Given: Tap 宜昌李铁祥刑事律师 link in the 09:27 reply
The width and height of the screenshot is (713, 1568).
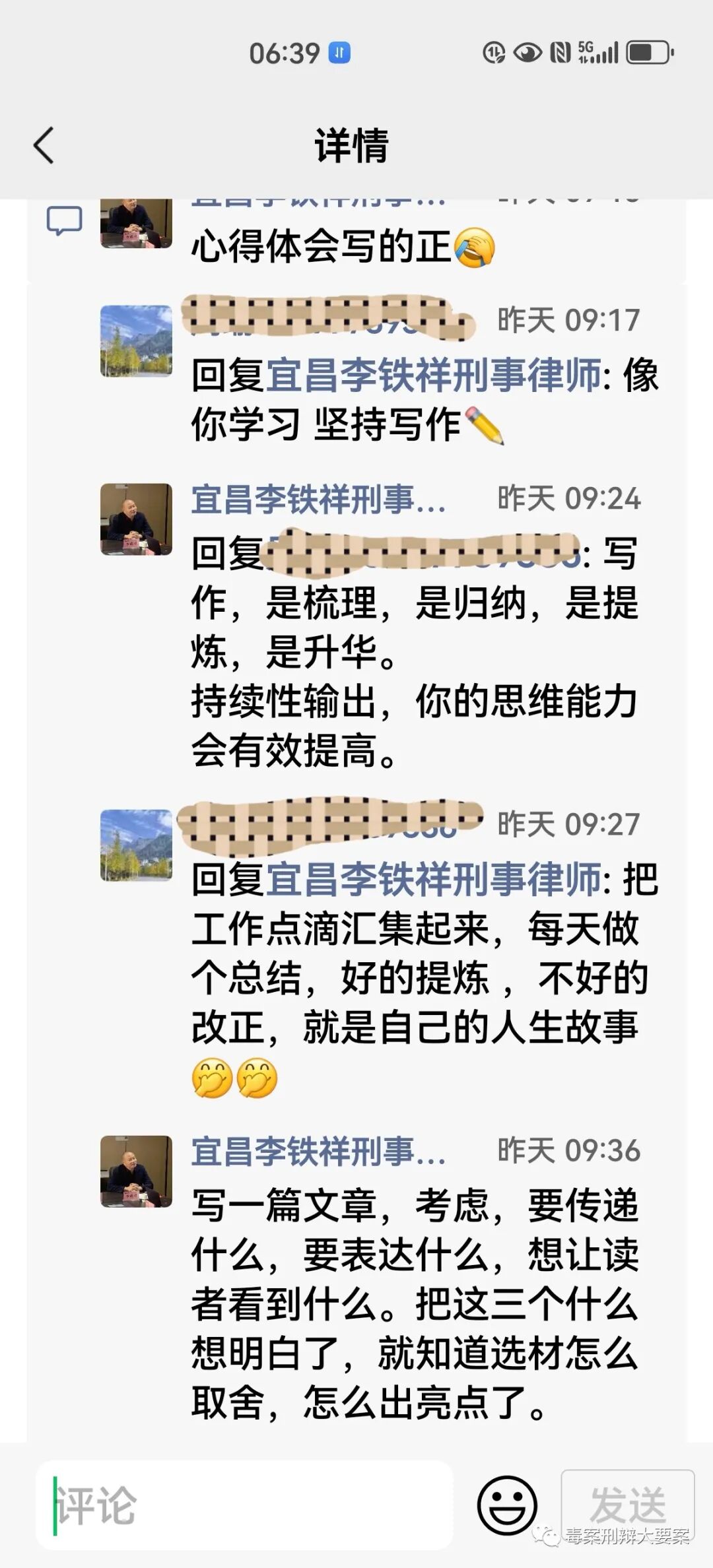Looking at the screenshot, I should [433, 880].
